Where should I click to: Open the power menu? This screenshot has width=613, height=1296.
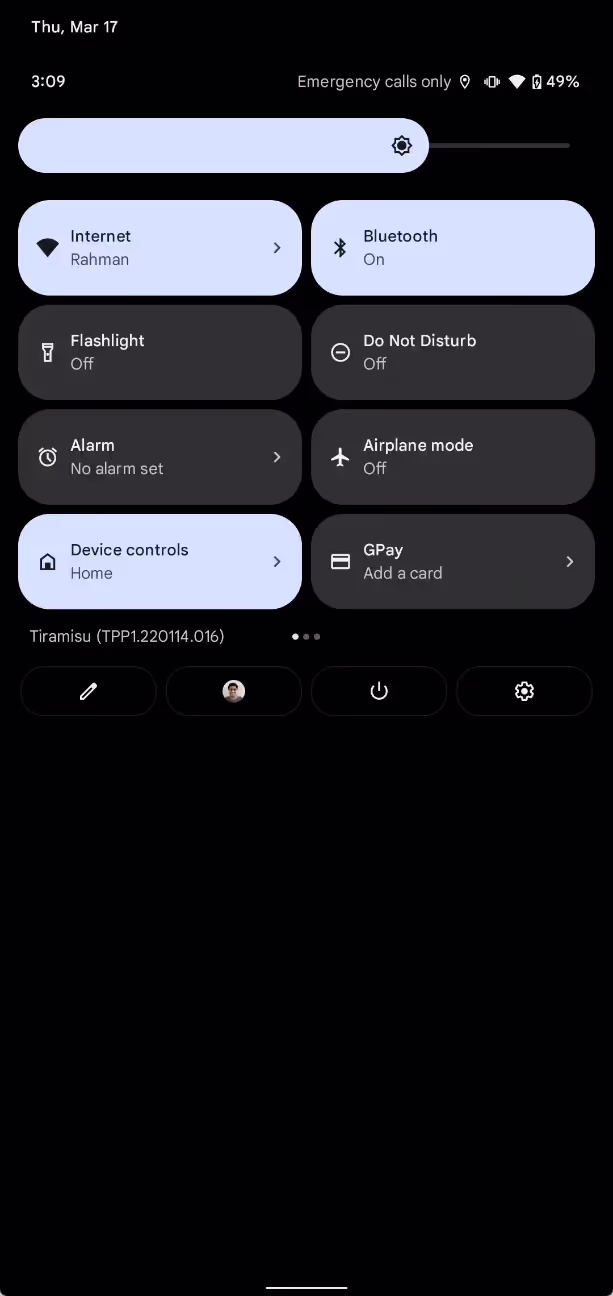379,691
